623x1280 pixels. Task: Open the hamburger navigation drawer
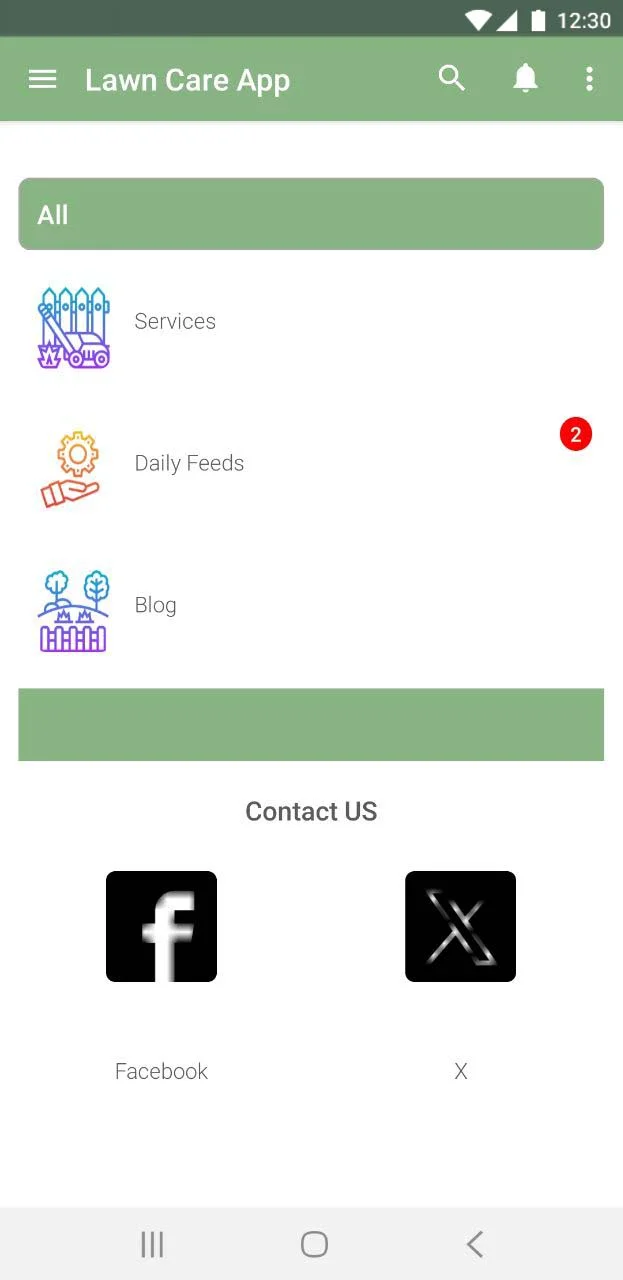(42, 80)
